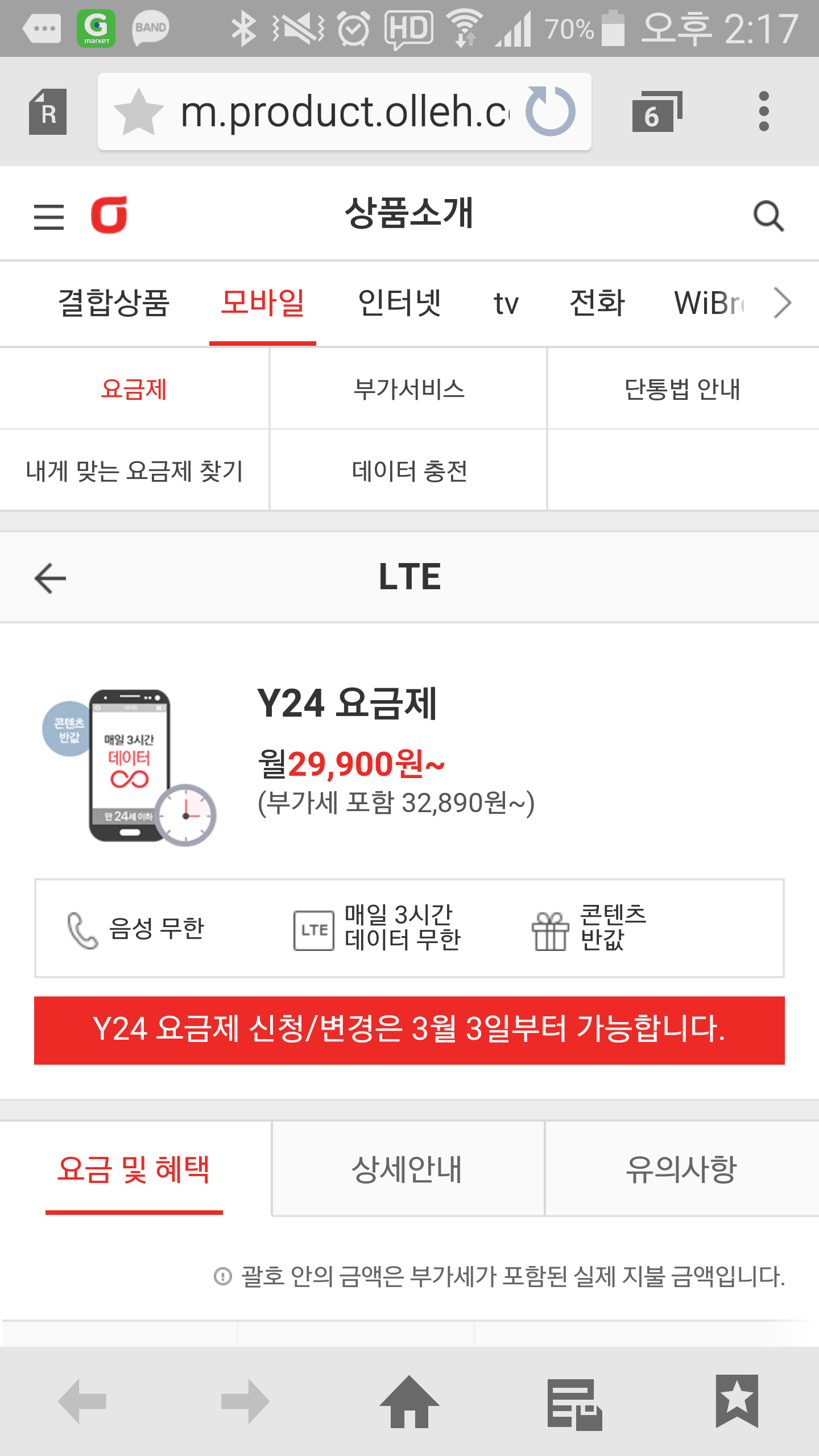The height and width of the screenshot is (1456, 819).
Task: Tap the address bar URL field
Action: [x=341, y=112]
